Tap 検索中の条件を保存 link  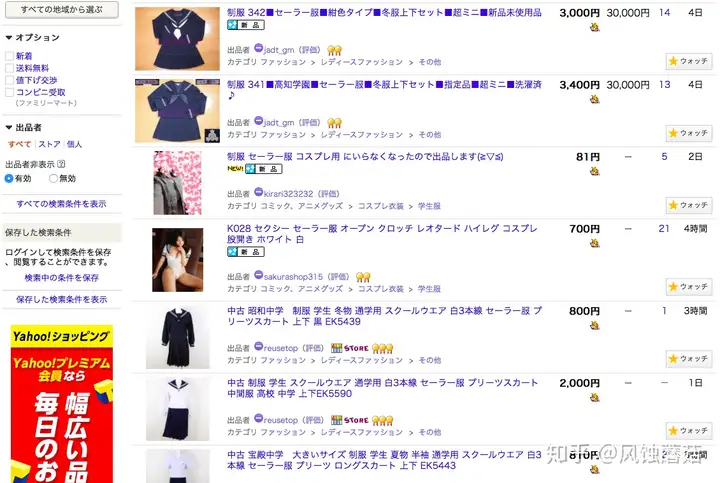[x=61, y=277]
